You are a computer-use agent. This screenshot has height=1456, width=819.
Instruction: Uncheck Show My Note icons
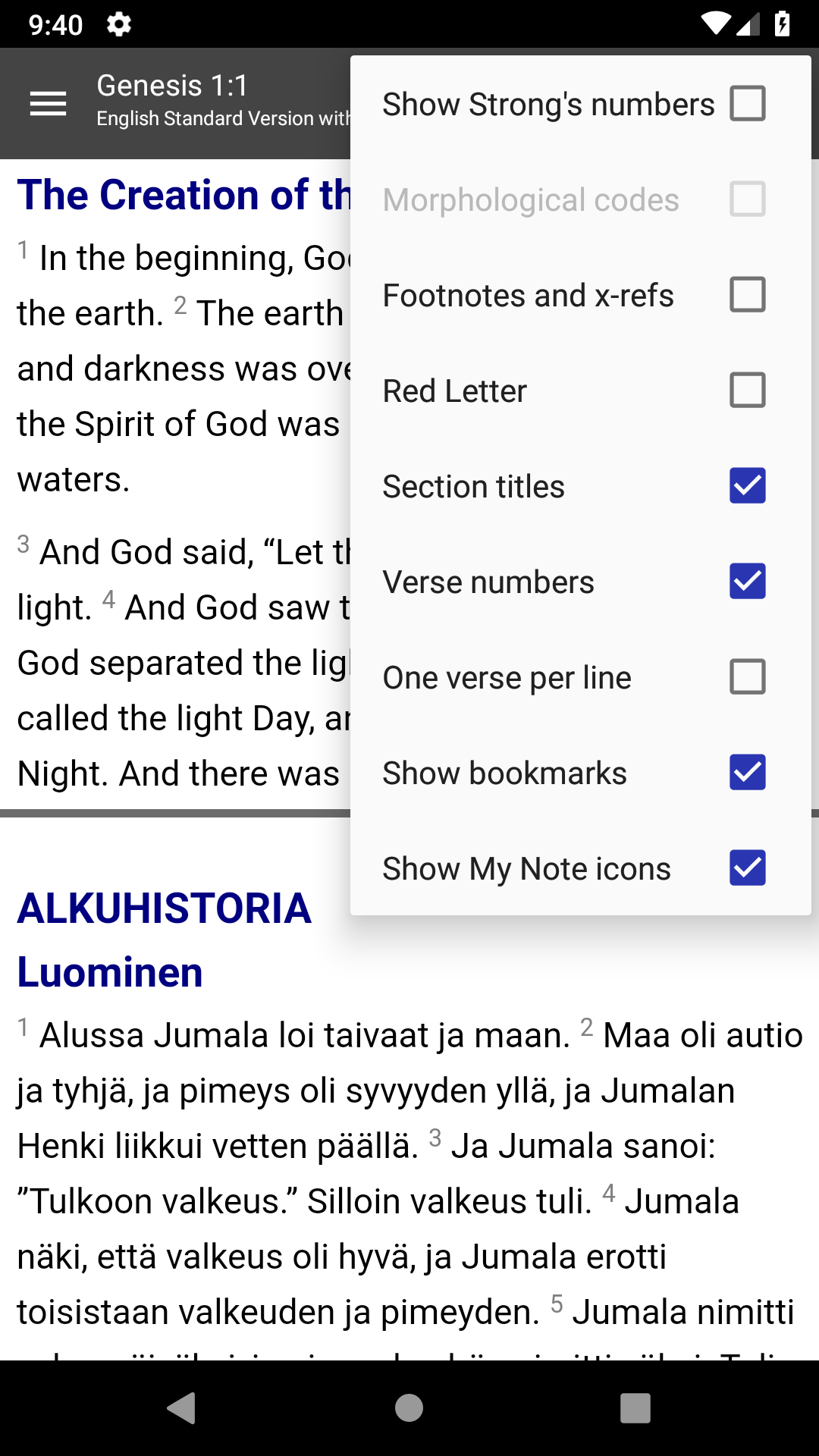click(x=747, y=868)
